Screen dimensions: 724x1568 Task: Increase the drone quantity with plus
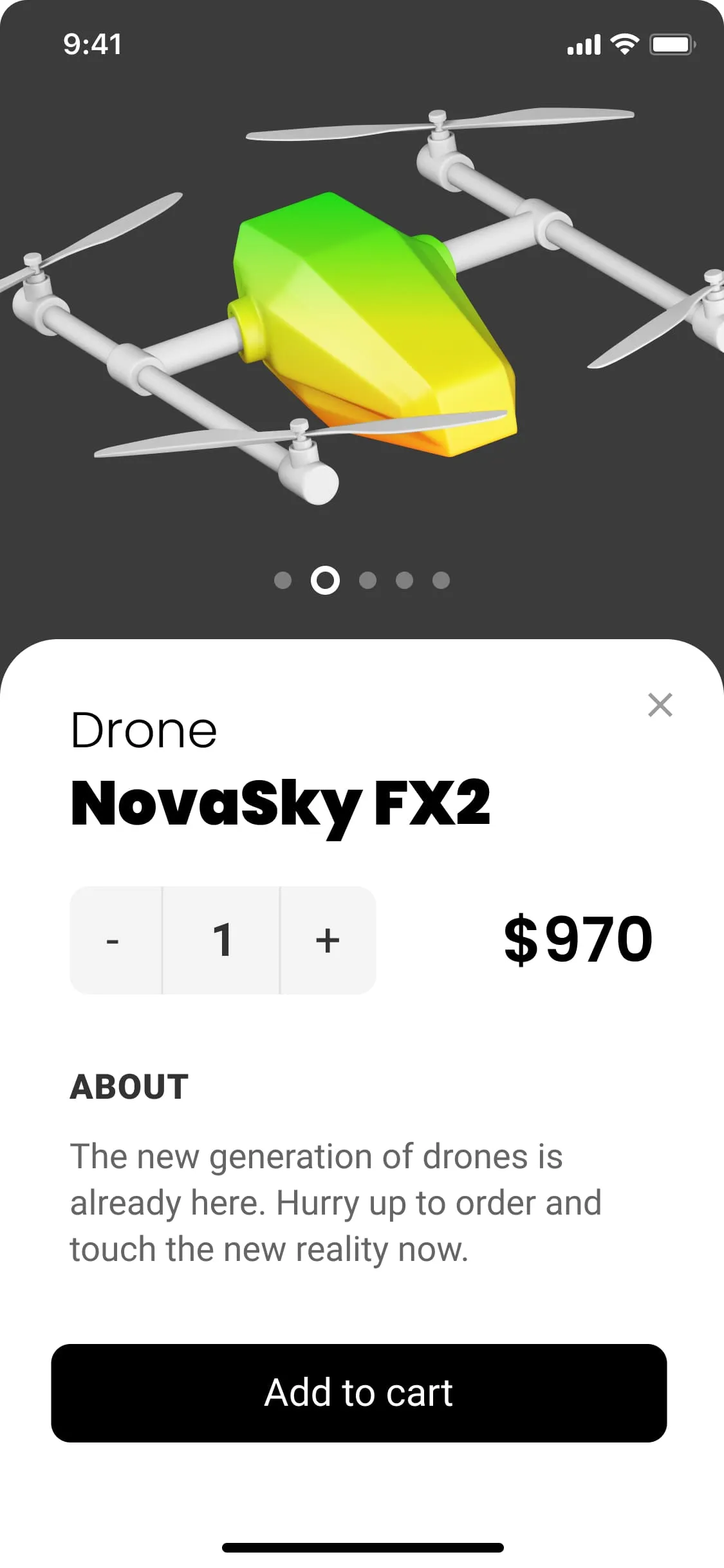pos(328,940)
